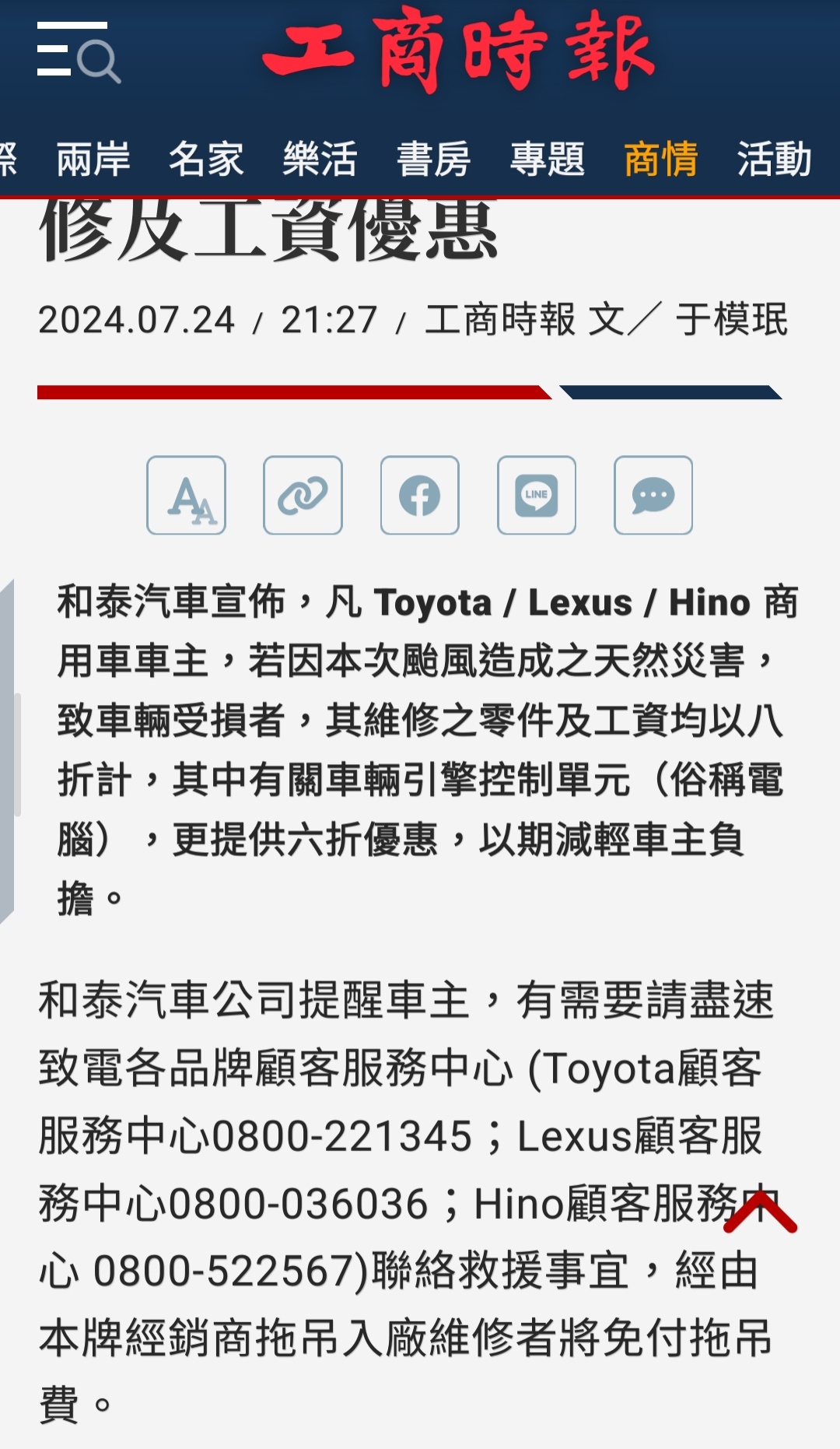The width and height of the screenshot is (840, 1449).
Task: Select the 商情 section
Action: tap(660, 159)
